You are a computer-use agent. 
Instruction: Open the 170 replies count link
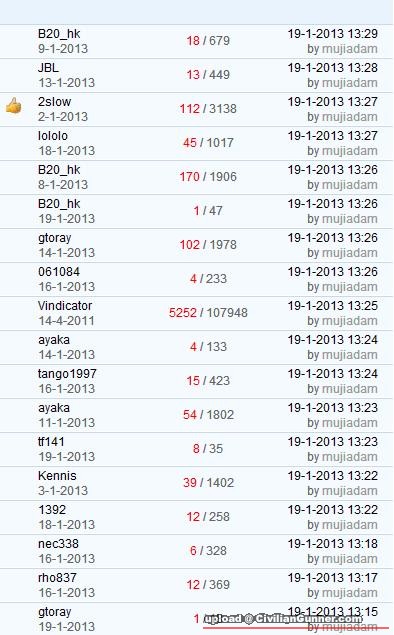190,177
